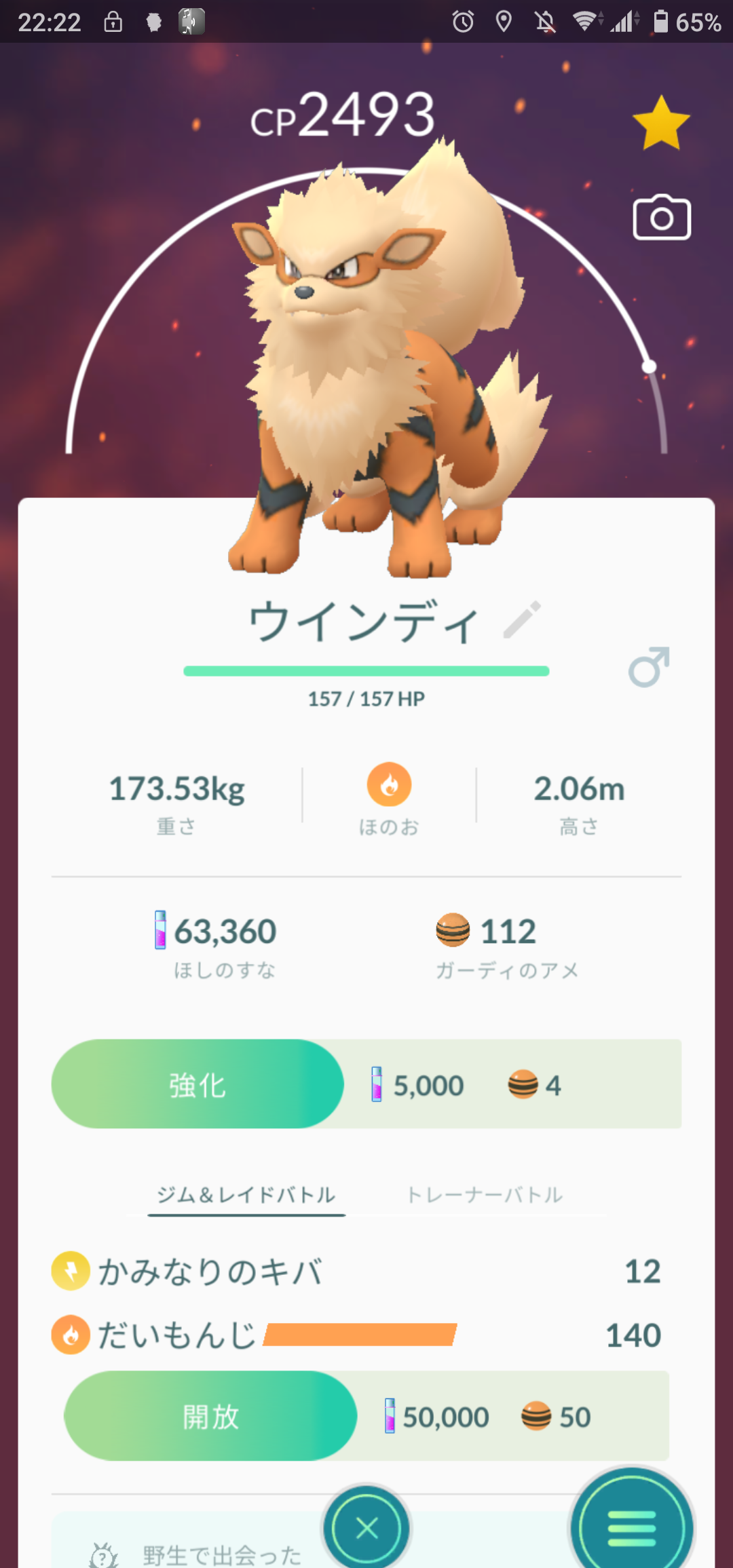The height and width of the screenshot is (1568, 733).
Task: Tap 開放 to unlock a second charged move
Action: tap(210, 1415)
